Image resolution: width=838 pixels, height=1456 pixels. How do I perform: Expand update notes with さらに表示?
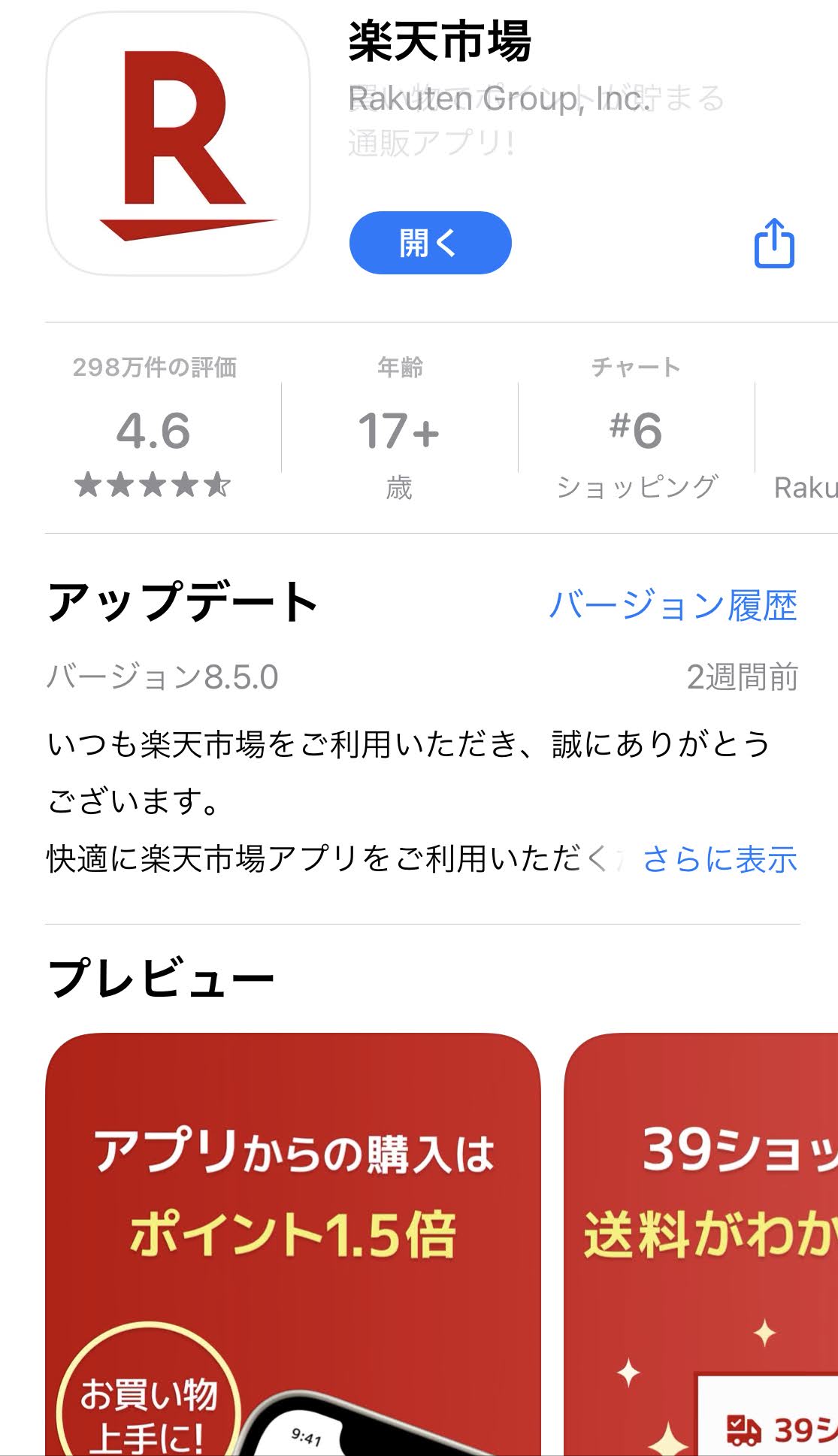coord(719,859)
